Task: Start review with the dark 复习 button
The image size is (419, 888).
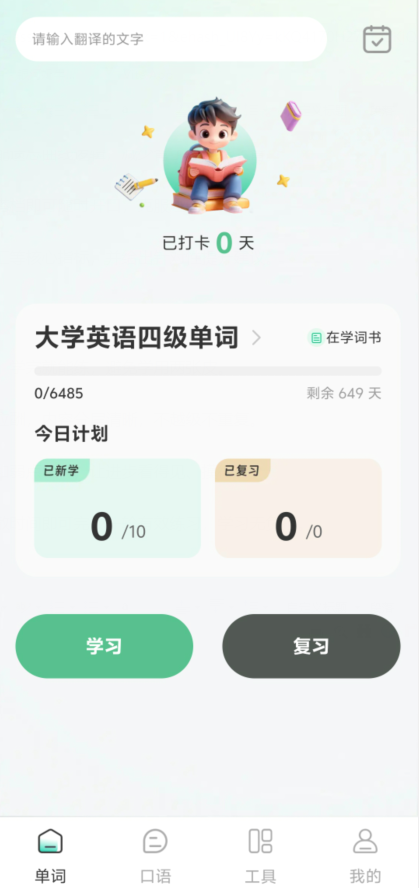Action: click(x=311, y=646)
